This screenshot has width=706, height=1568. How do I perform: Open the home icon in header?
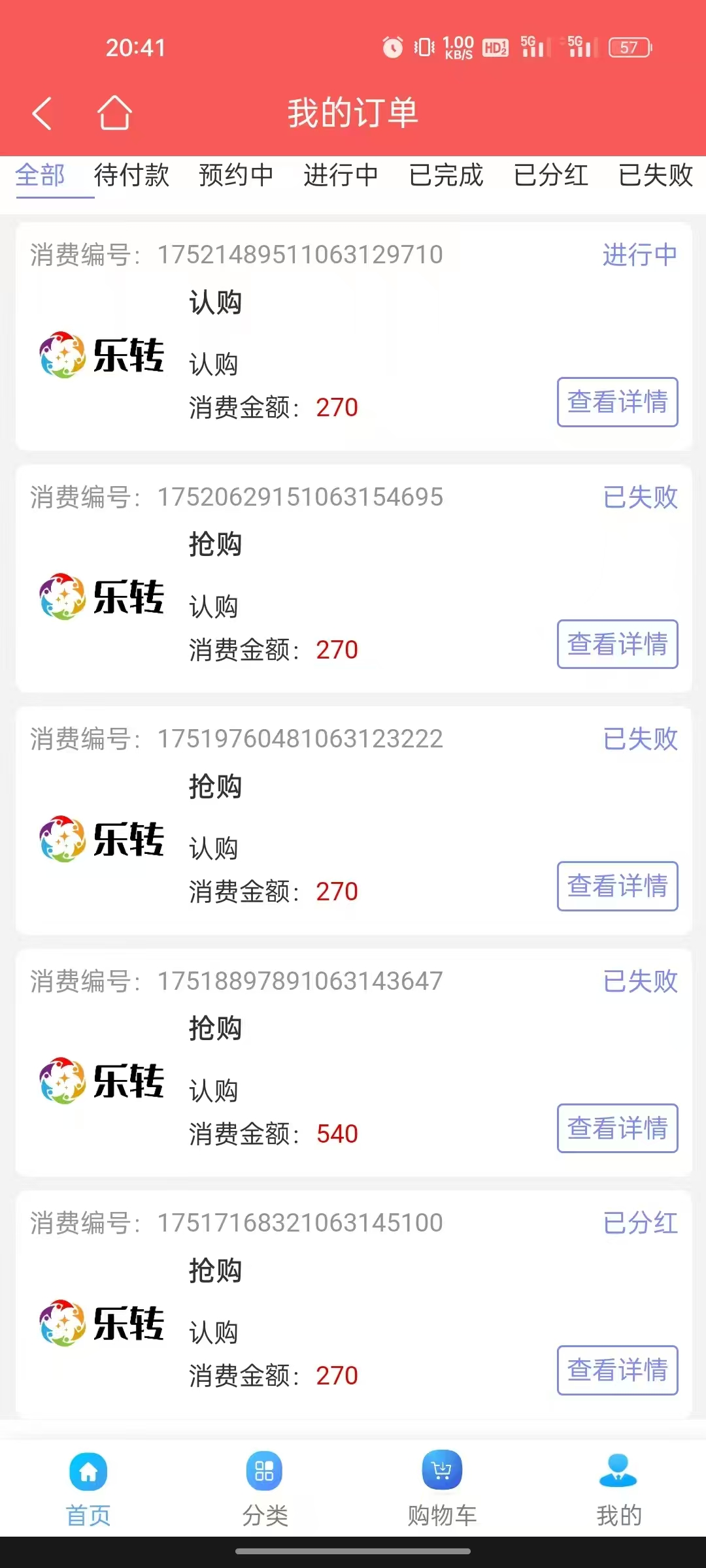(x=114, y=112)
